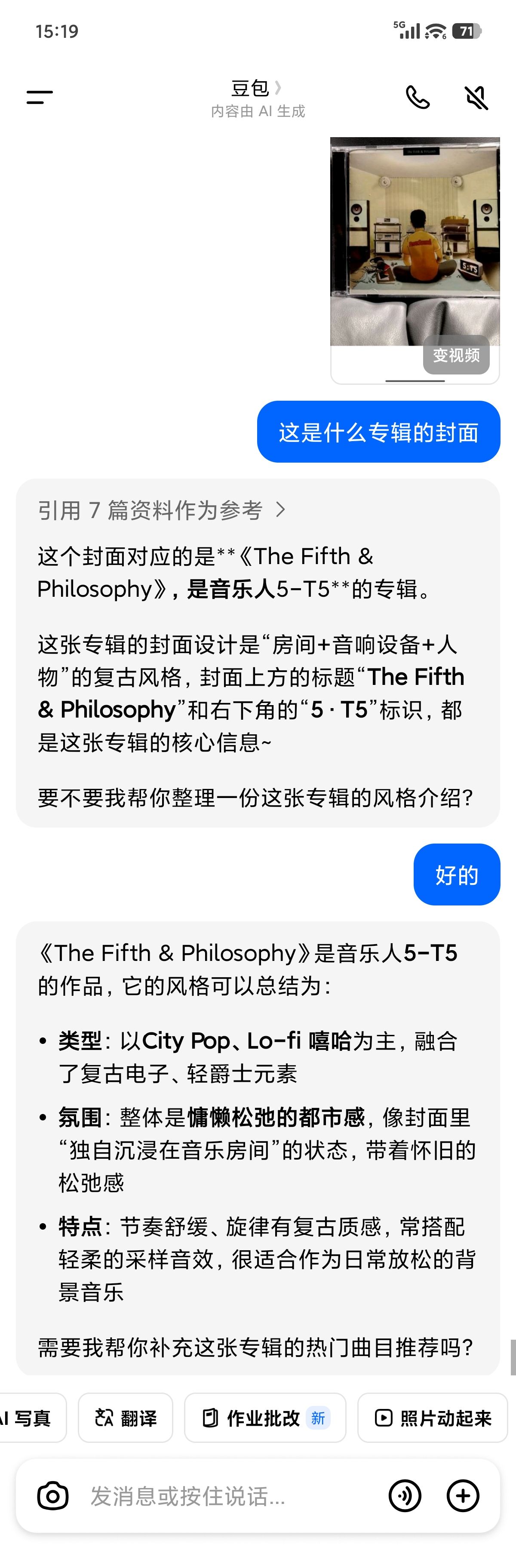Open the sent album cover image
Image resolution: width=516 pixels, height=1568 pixels.
coord(415,240)
